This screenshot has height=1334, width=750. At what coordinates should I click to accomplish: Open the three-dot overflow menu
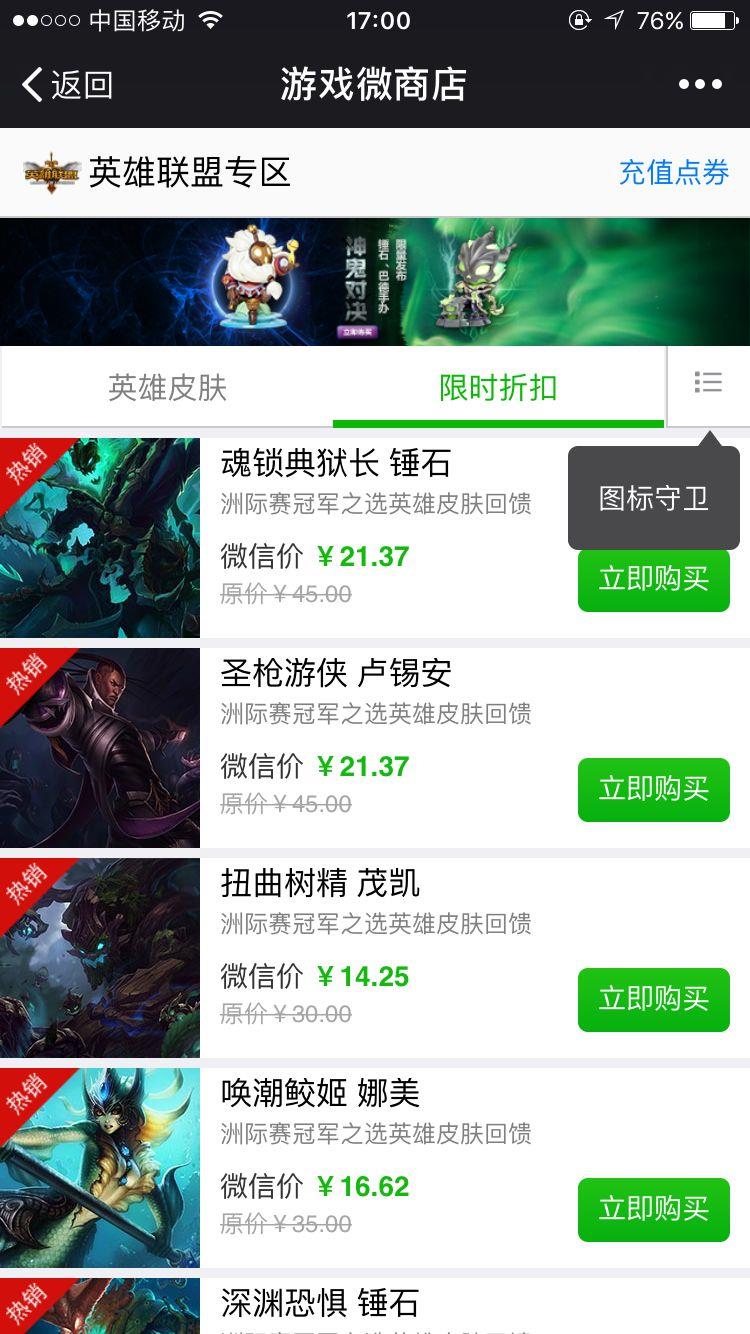(x=700, y=85)
